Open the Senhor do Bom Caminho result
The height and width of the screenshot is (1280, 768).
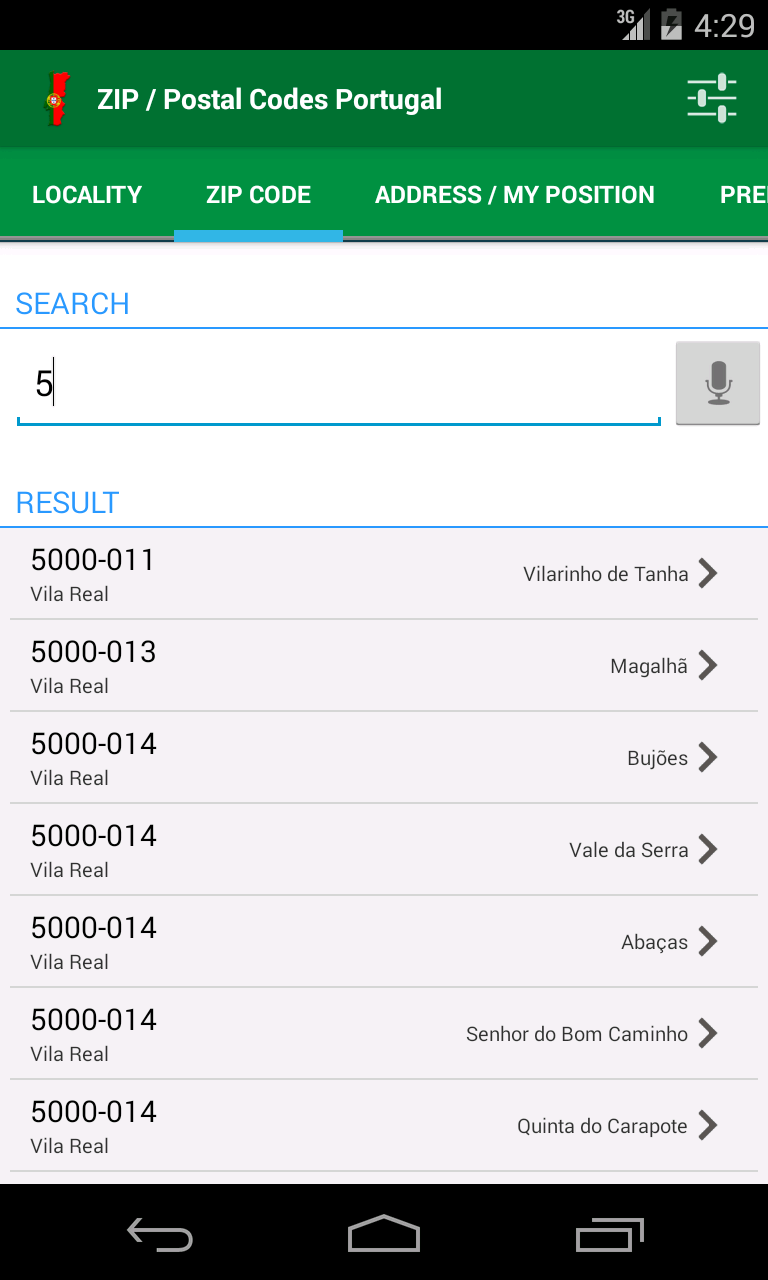[384, 1034]
